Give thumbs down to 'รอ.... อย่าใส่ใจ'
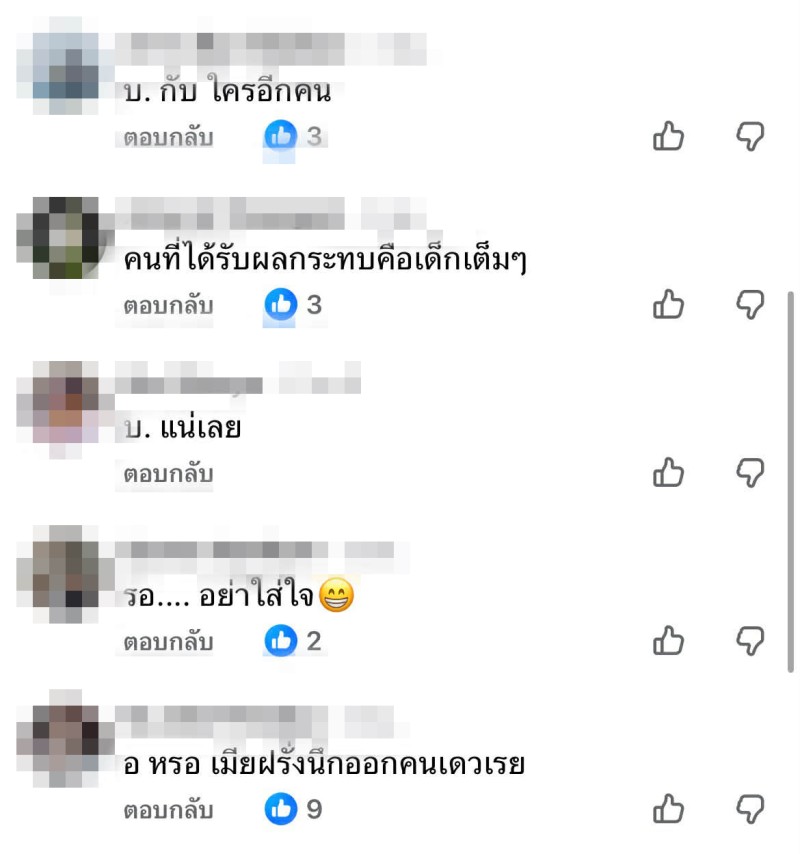This screenshot has height=854, width=800. click(x=750, y=641)
